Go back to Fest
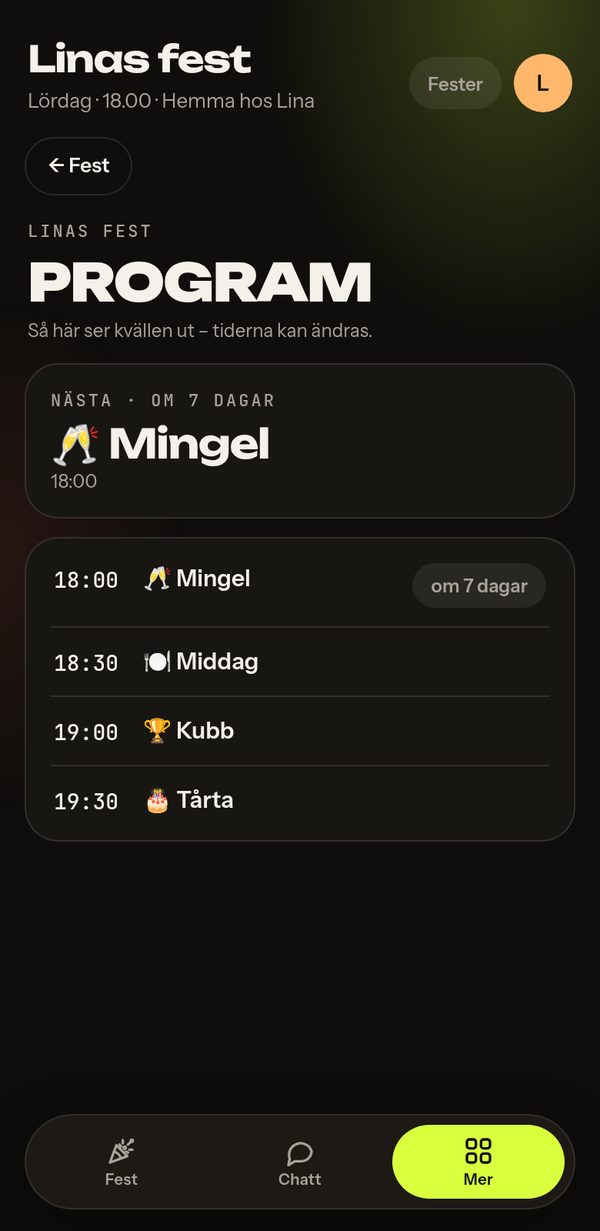 (x=79, y=166)
